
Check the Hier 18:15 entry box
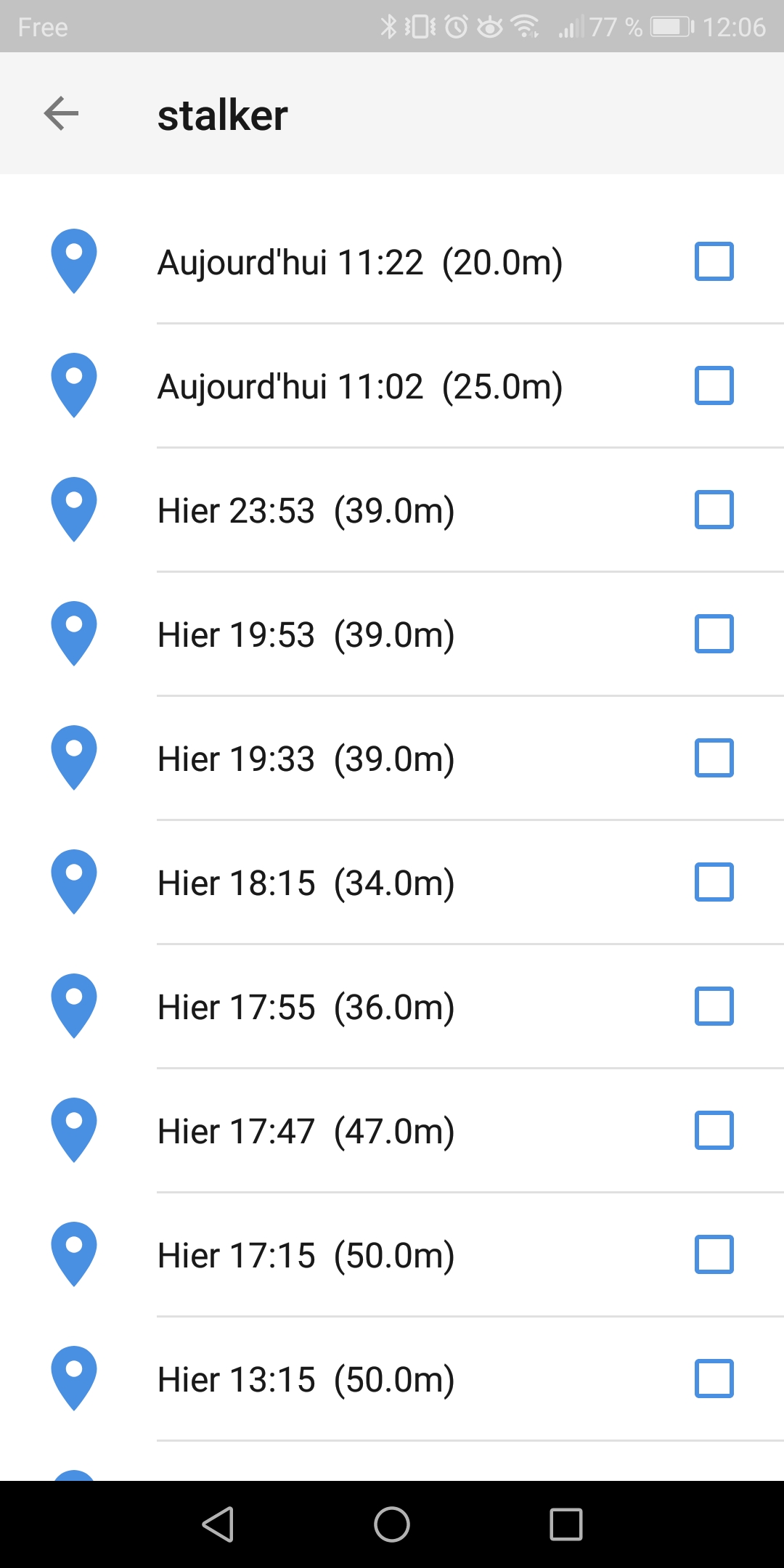click(714, 882)
